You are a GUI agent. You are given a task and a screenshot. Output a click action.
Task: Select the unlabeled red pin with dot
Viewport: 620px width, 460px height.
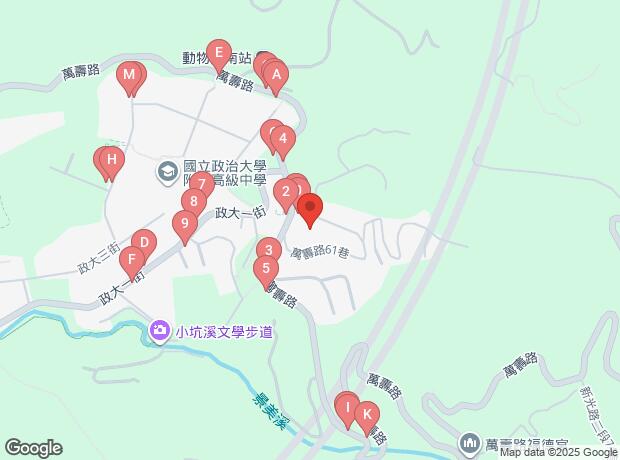[x=310, y=210]
